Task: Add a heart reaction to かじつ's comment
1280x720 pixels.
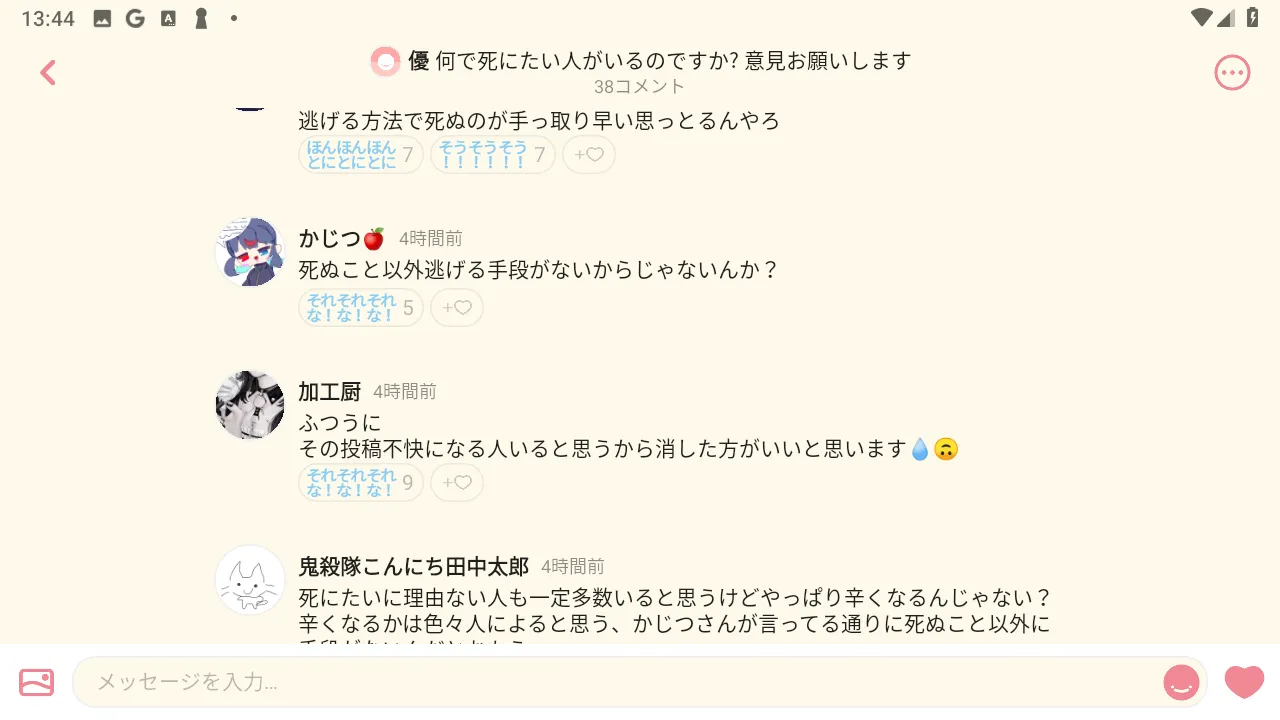Action: point(457,308)
